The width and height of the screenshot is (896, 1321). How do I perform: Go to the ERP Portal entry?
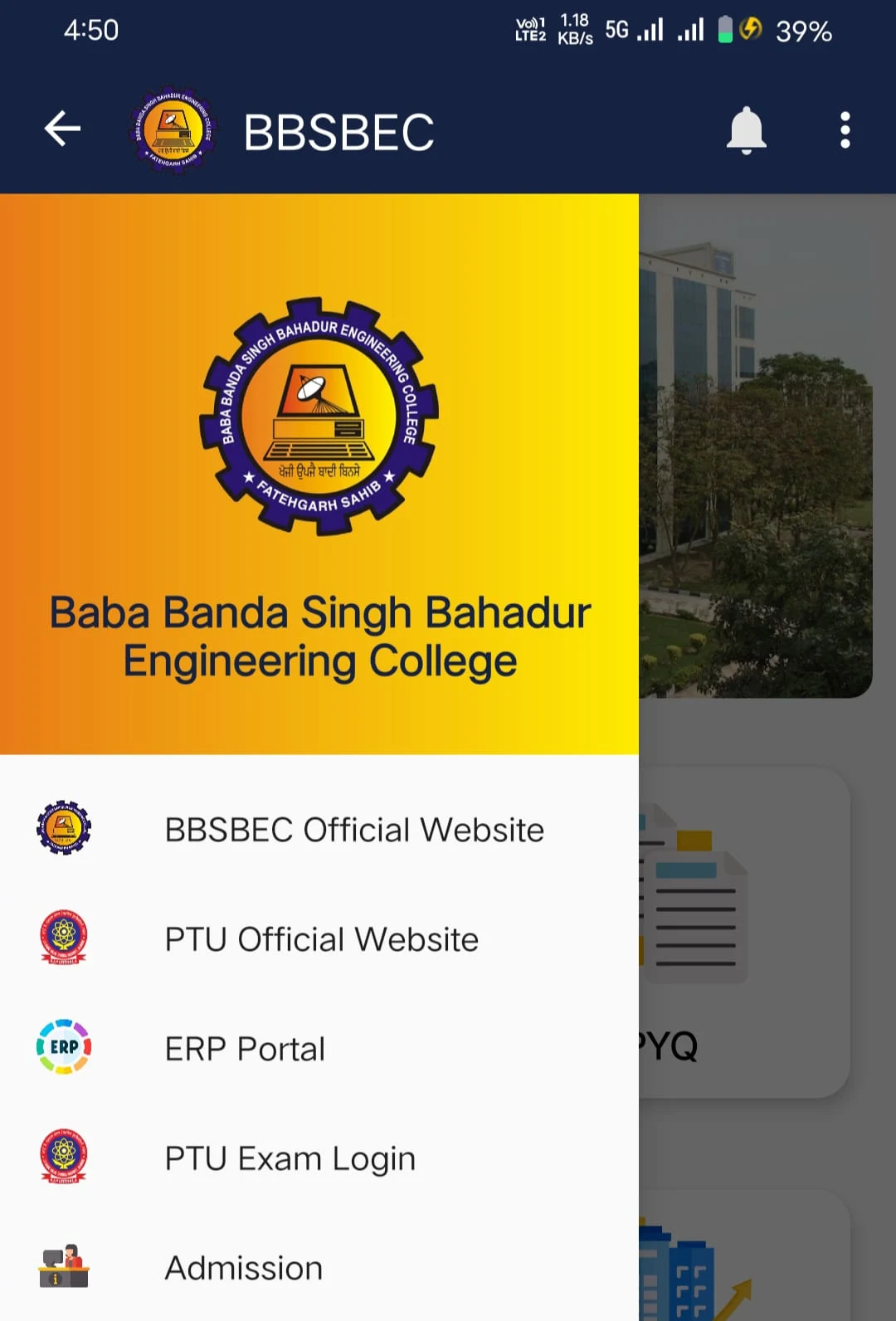point(245,1048)
